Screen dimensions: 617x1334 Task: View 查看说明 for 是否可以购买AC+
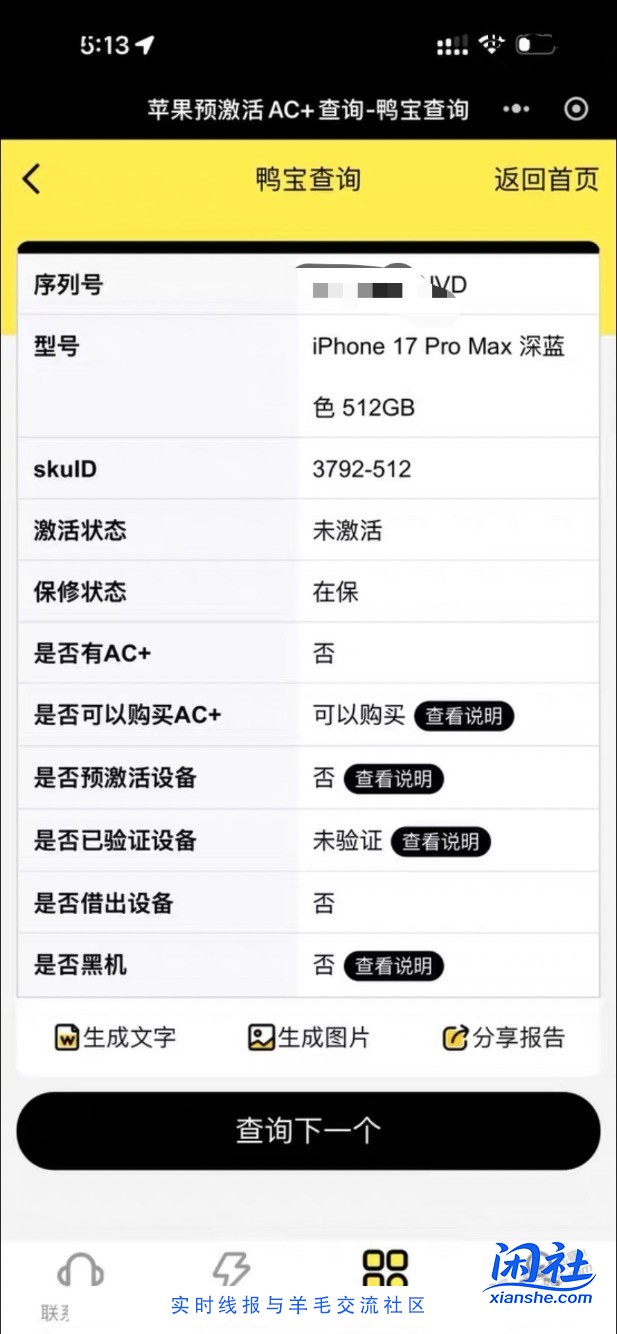pyautogui.click(x=463, y=716)
